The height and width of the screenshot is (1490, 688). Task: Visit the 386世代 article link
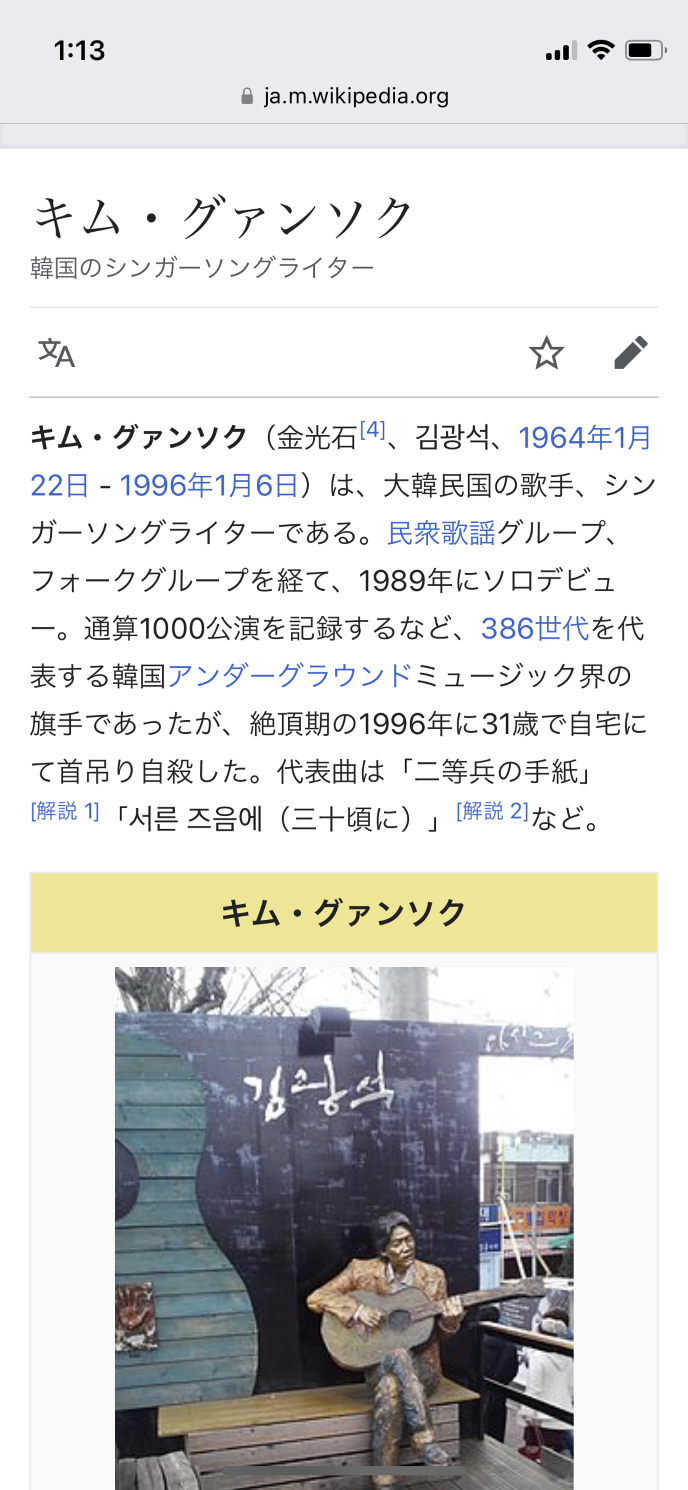pyautogui.click(x=534, y=629)
